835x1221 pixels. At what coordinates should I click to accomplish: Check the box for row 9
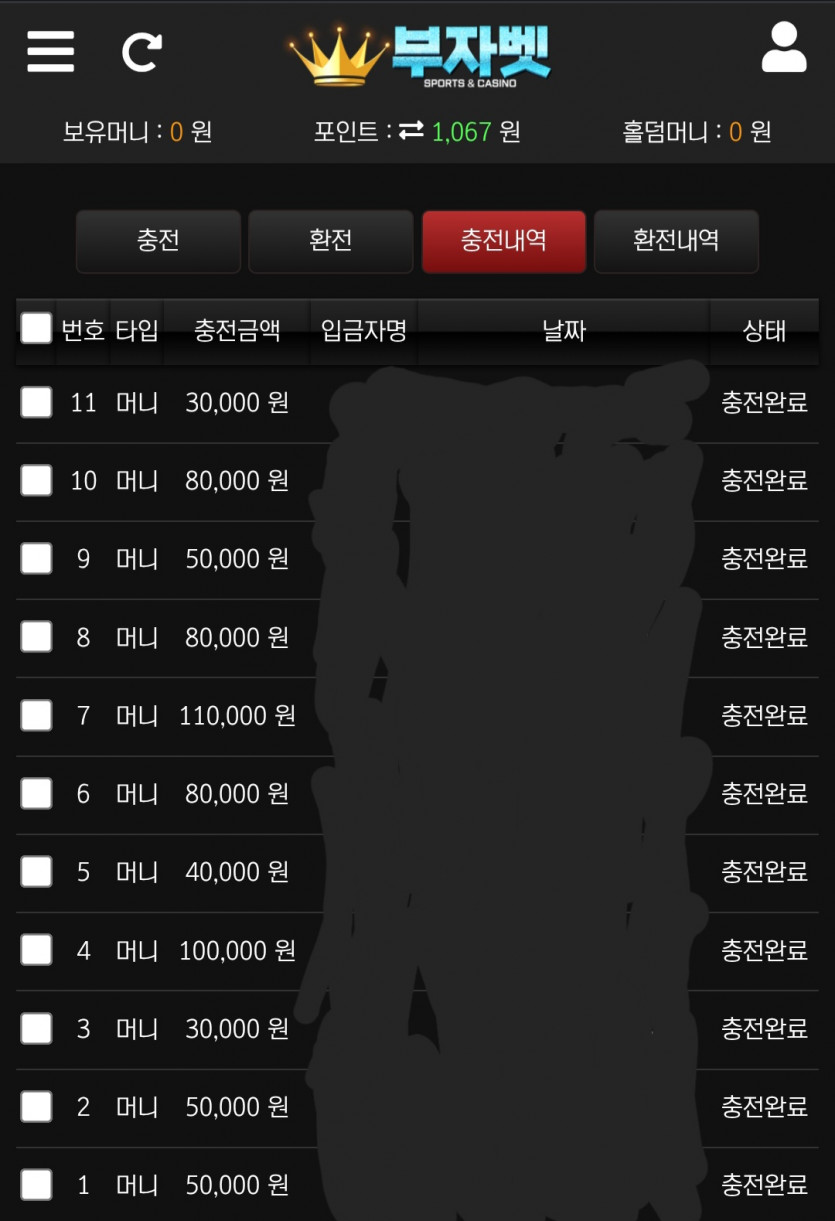tap(36, 558)
